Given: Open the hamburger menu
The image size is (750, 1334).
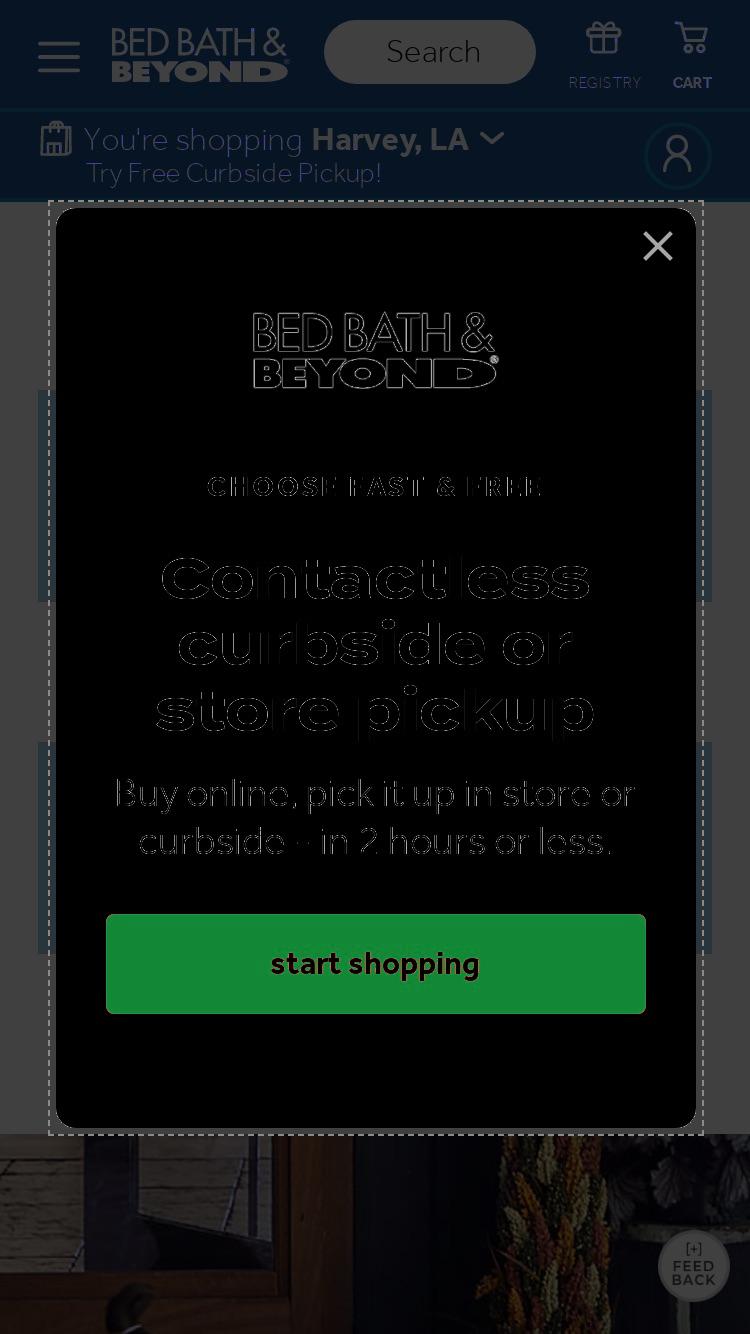Looking at the screenshot, I should click(59, 56).
